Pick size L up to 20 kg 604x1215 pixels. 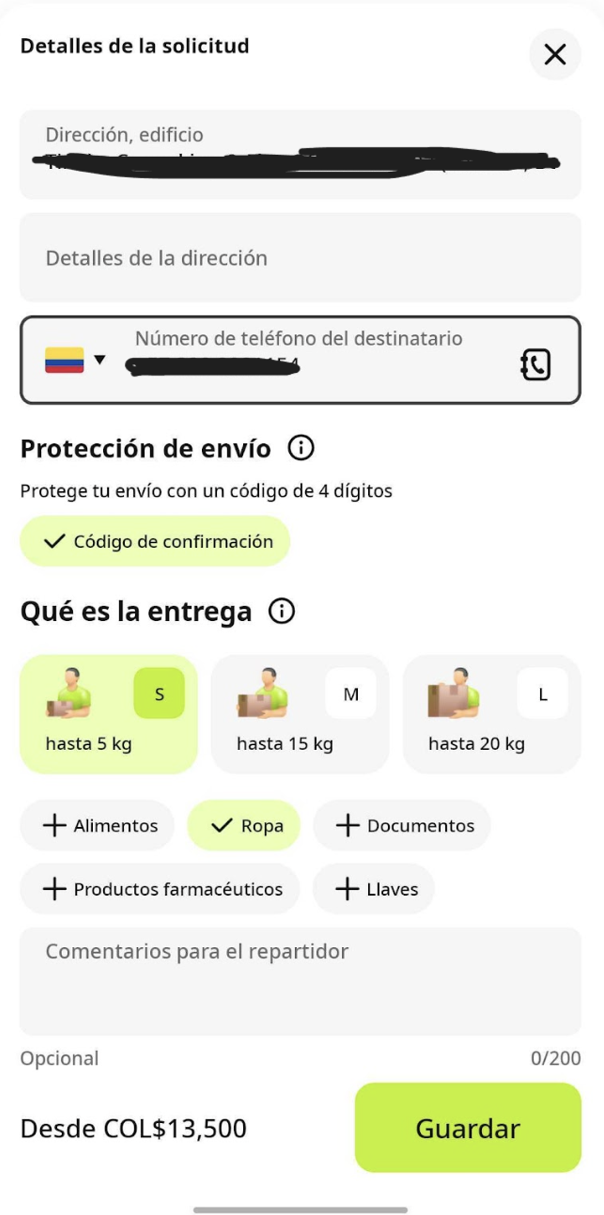(x=491, y=714)
